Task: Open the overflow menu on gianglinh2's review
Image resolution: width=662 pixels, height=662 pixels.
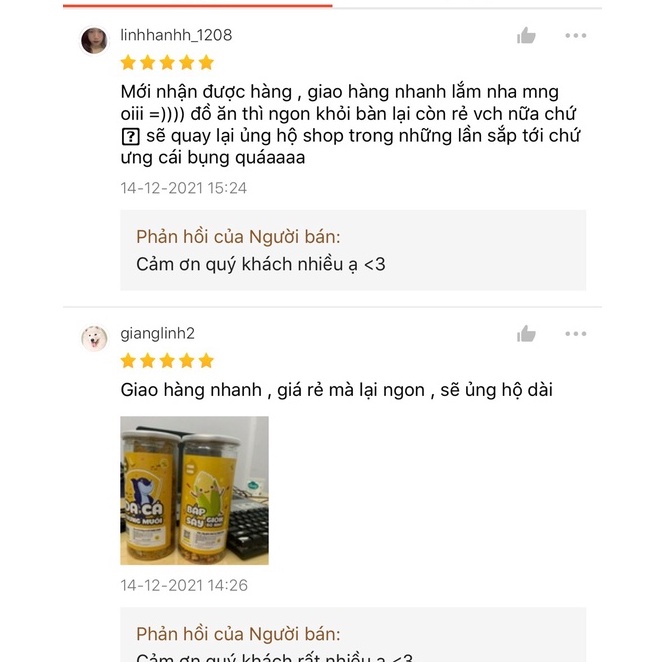Action: pos(575,334)
